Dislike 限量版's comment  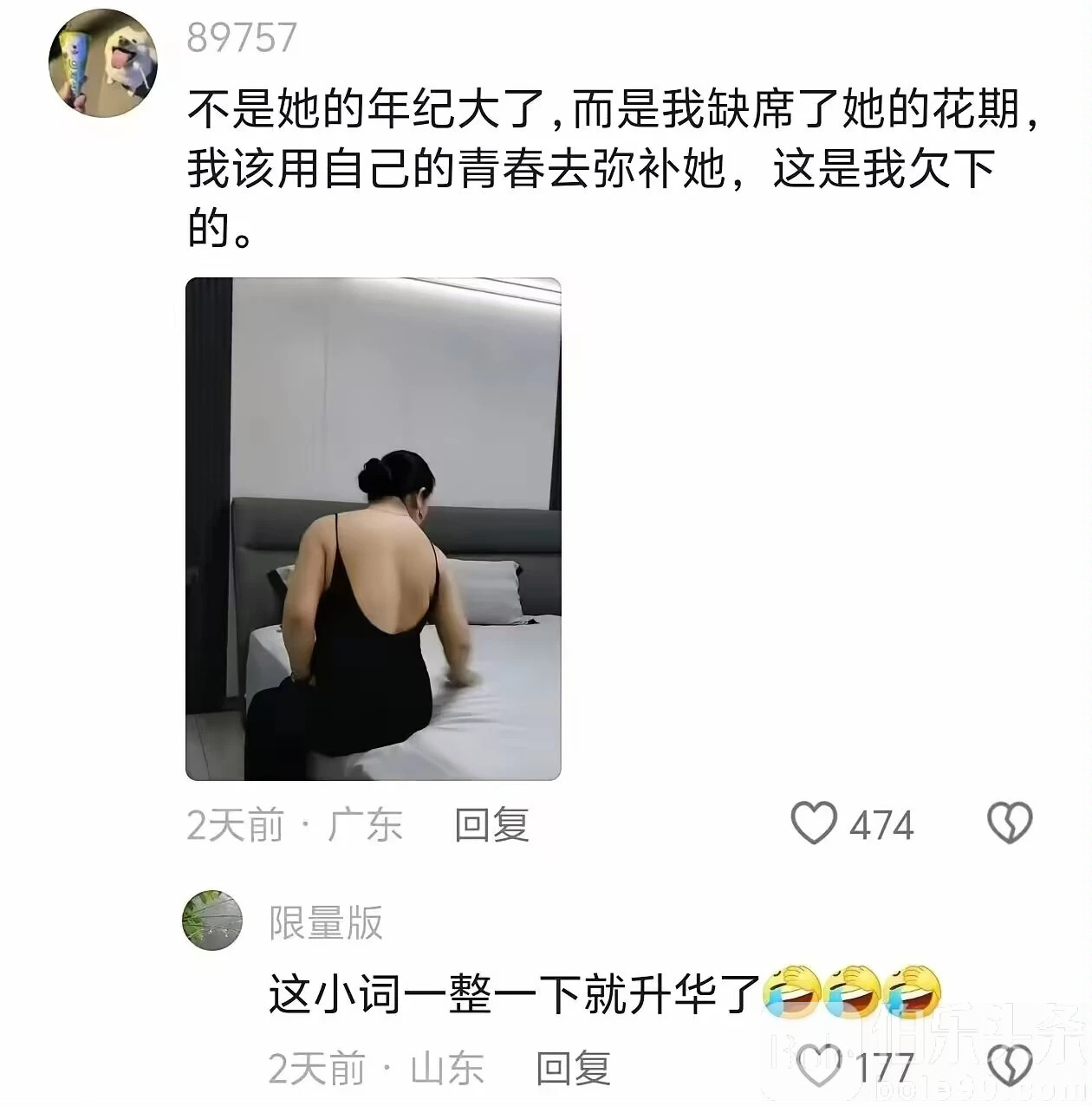pyautogui.click(x=1010, y=1066)
